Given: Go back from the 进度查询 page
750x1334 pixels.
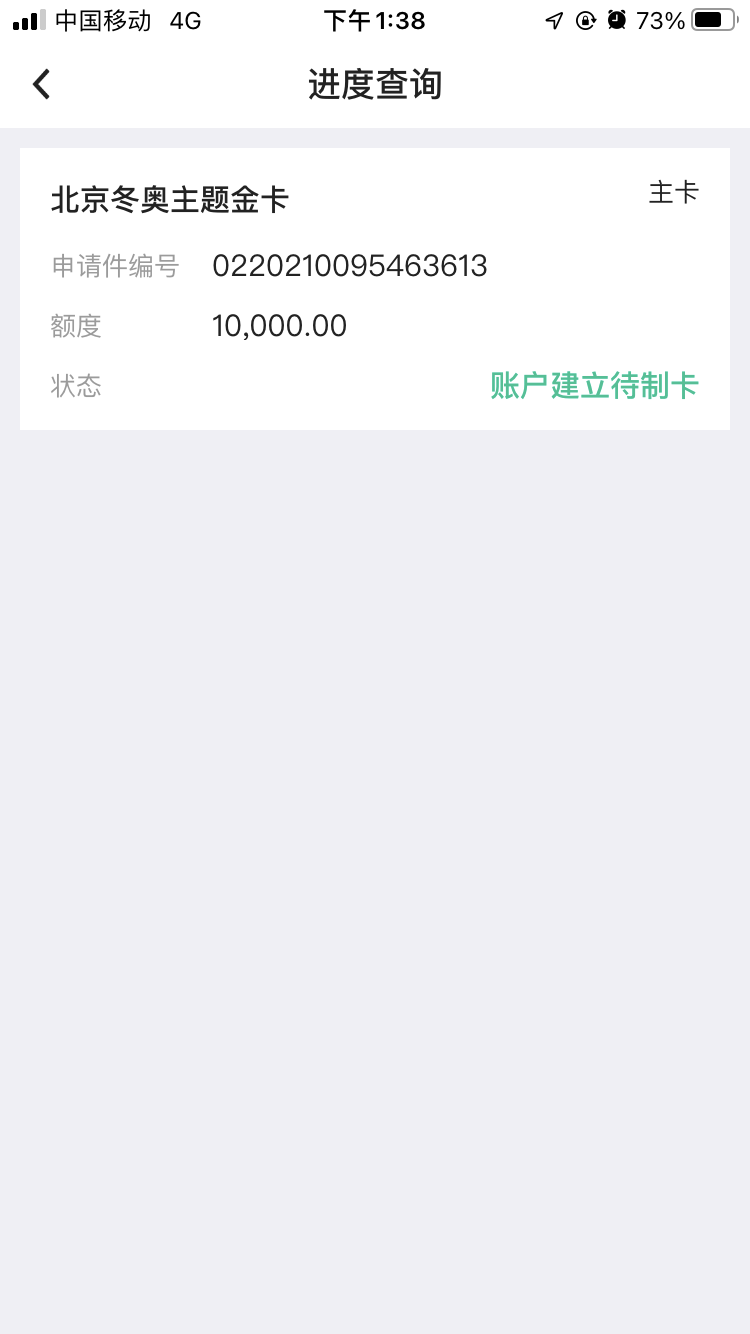Looking at the screenshot, I should (x=41, y=85).
